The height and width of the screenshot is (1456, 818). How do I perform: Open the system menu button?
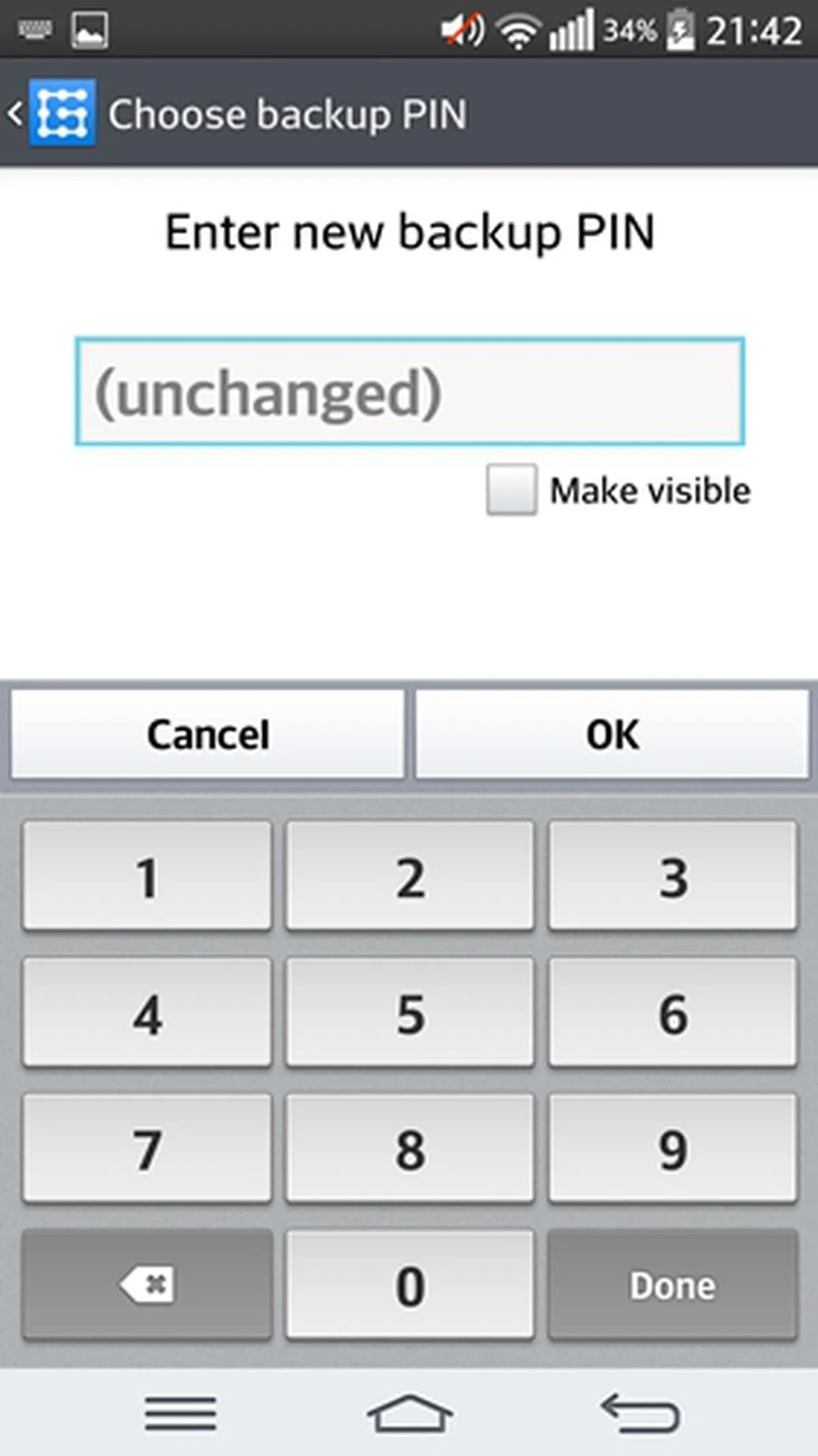tap(180, 1413)
